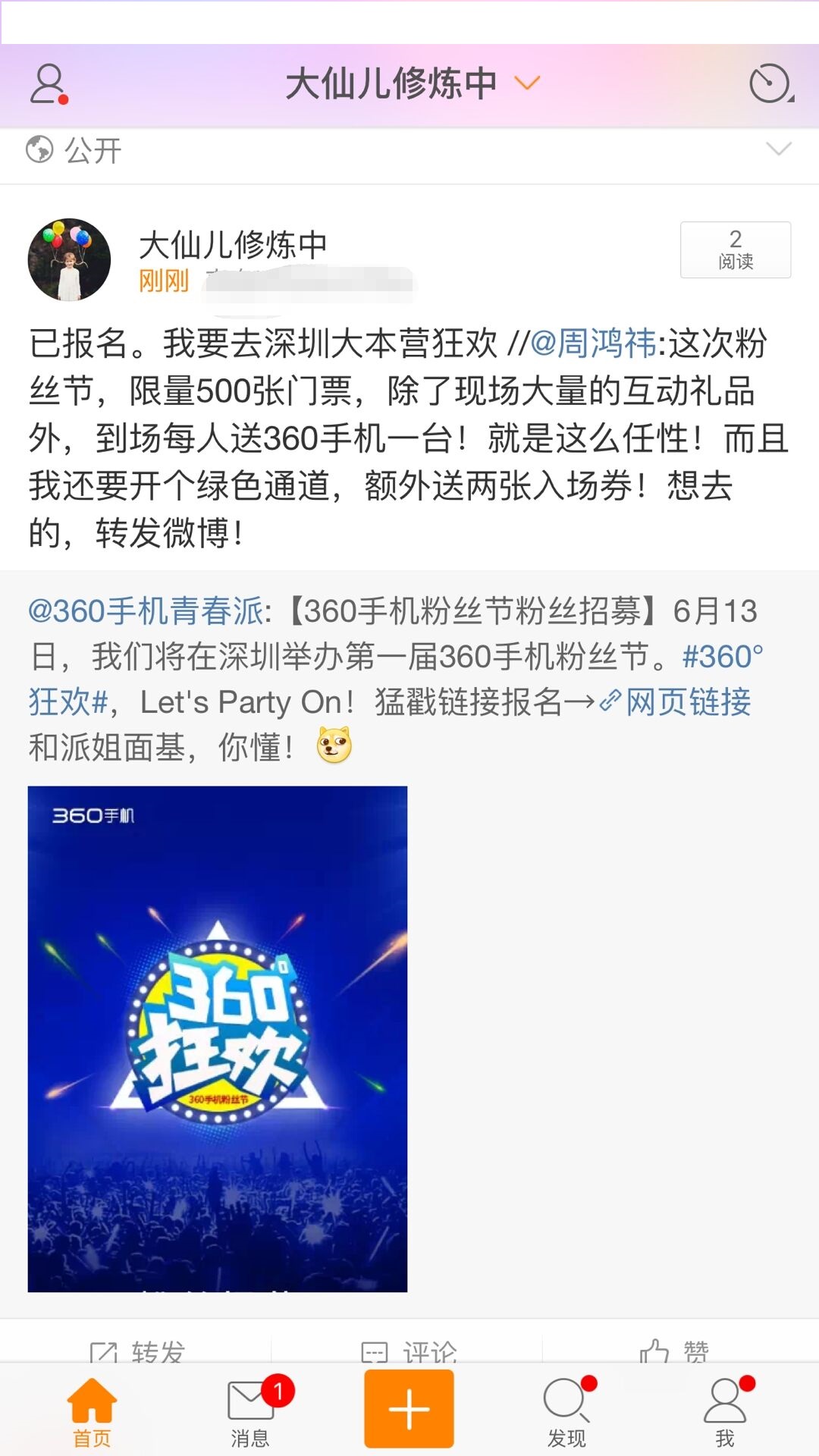View the 360狂欢 poster image
Screen dimensions: 819x1456
point(218,1038)
